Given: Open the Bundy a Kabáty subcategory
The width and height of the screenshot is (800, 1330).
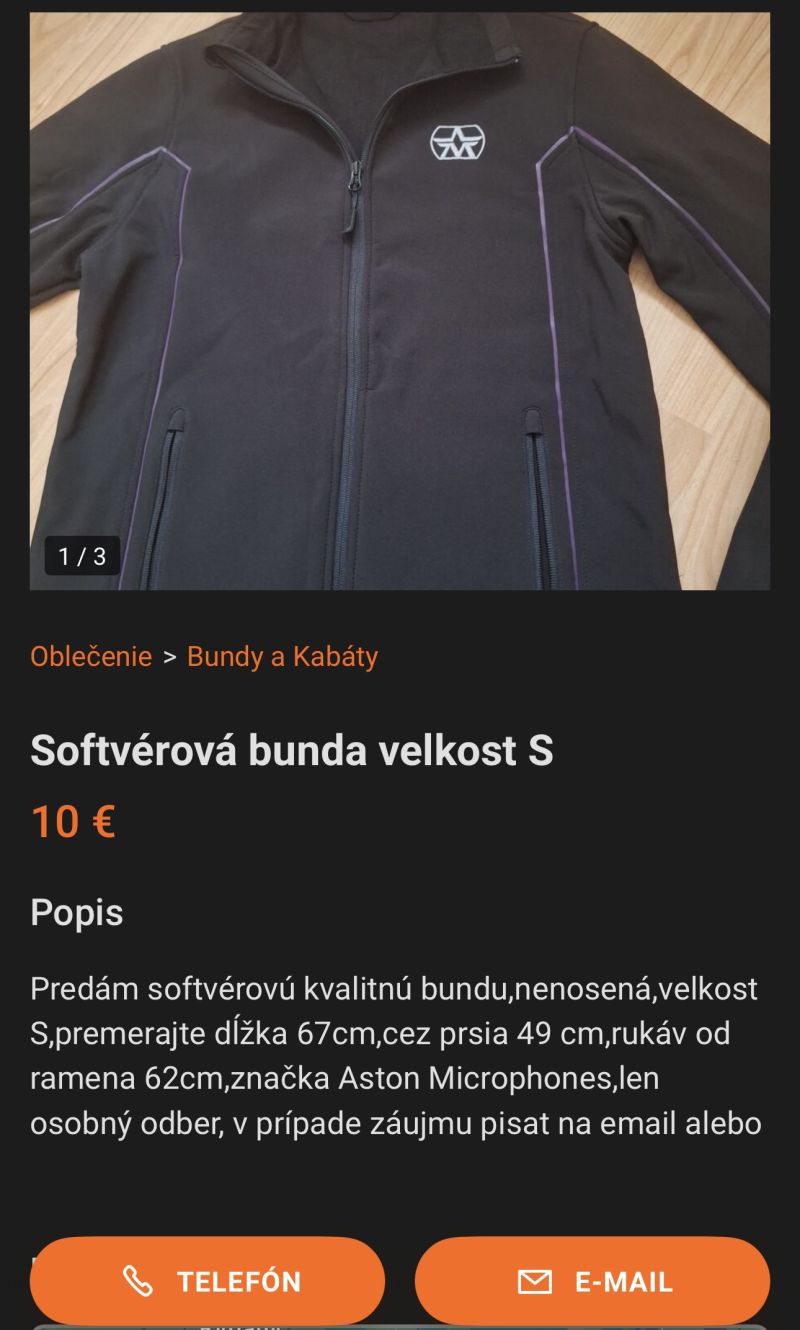Looking at the screenshot, I should pyautogui.click(x=282, y=657).
